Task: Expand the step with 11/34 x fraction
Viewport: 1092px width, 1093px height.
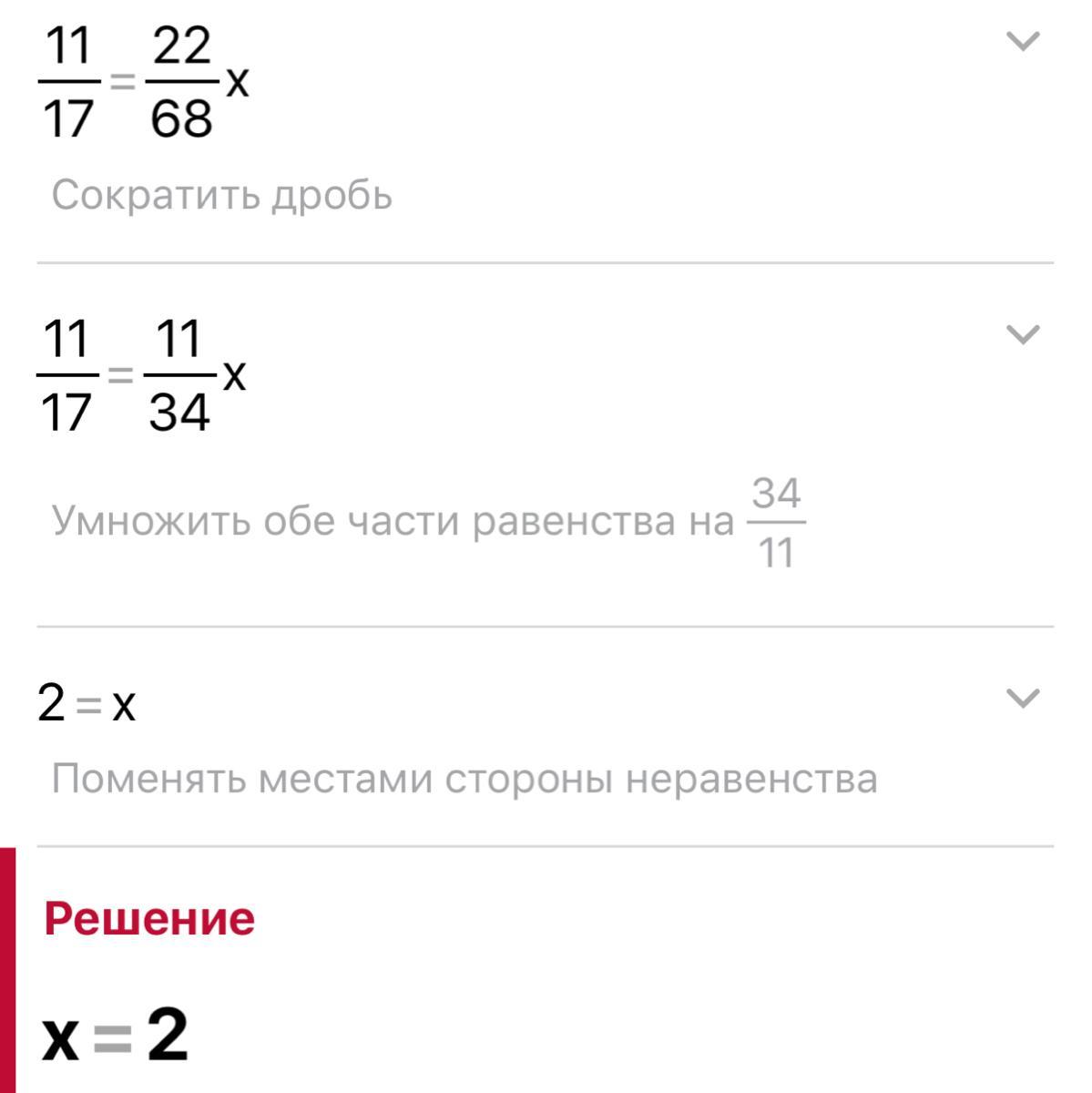Action: (1022, 334)
